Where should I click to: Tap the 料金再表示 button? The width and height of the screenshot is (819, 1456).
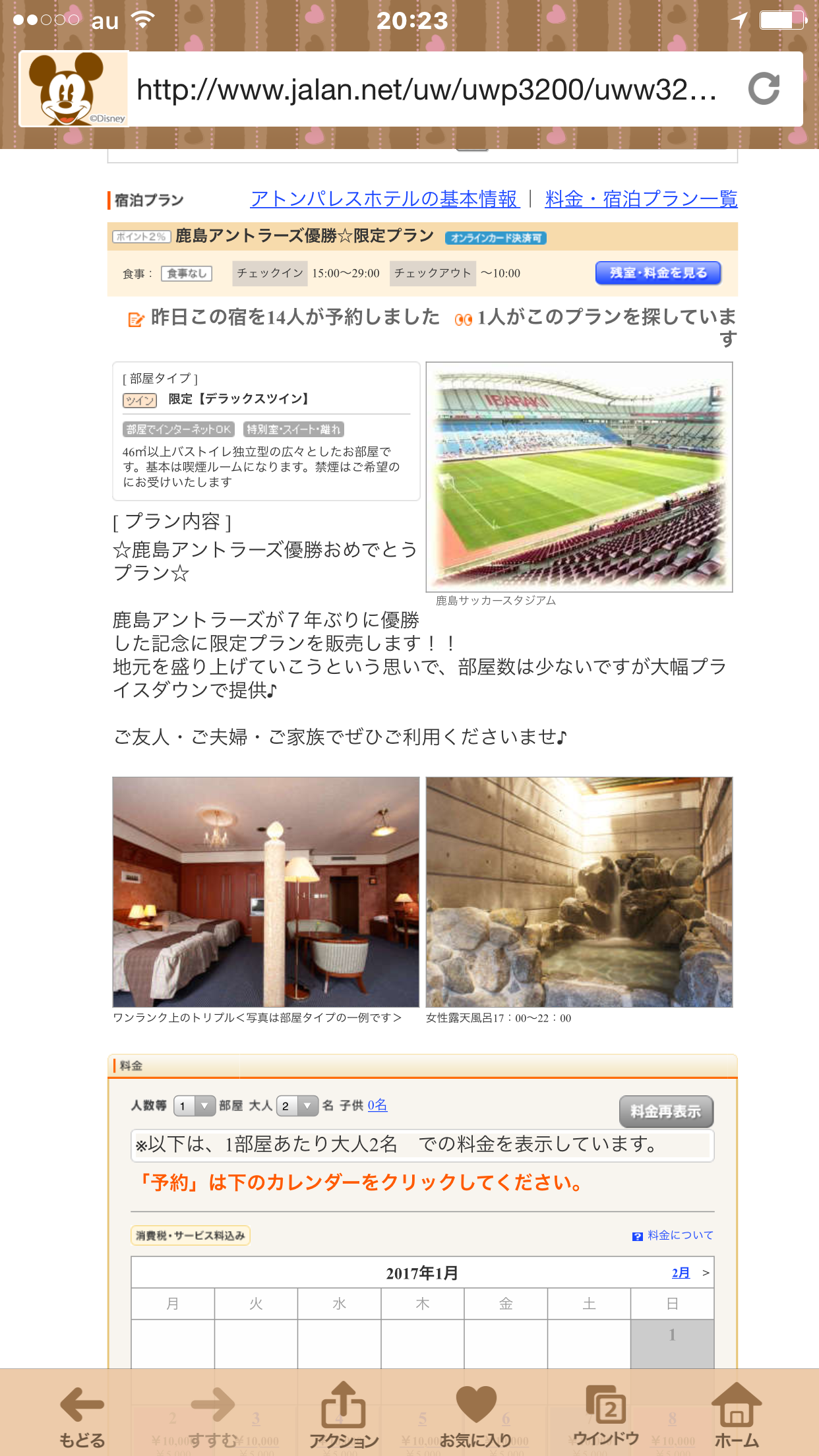[x=666, y=1112]
